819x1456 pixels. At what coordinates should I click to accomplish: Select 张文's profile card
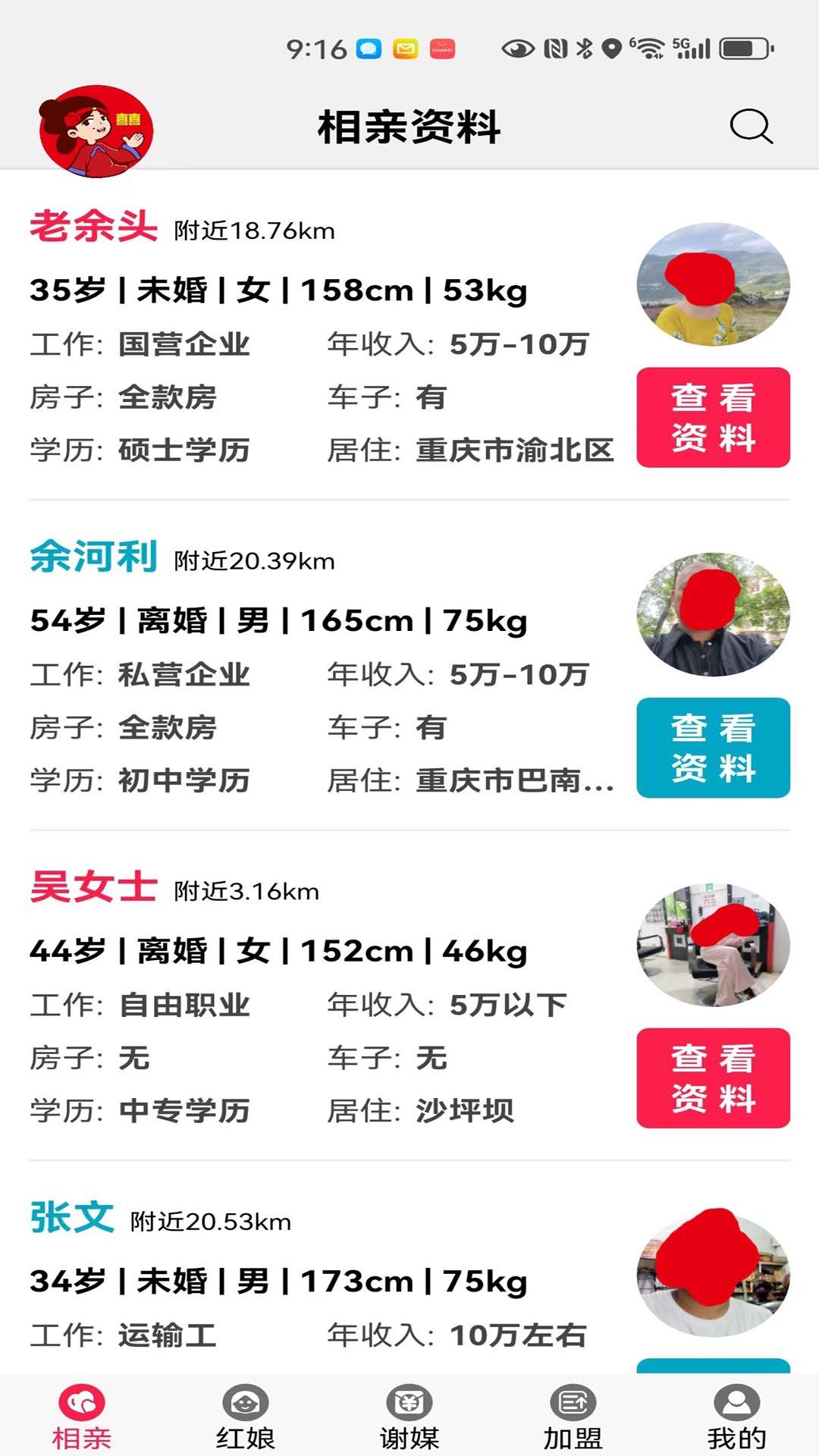click(318, 1282)
